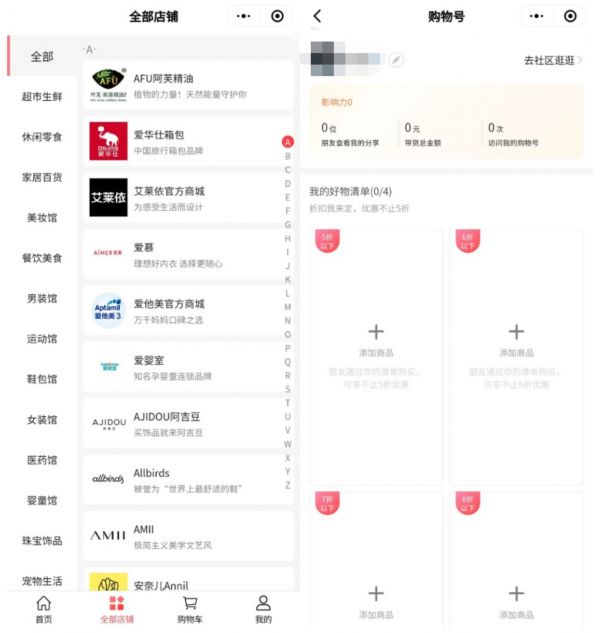Open the mini program menu on 全部店铺
Viewport: 600px width, 633px height.
coord(244,16)
